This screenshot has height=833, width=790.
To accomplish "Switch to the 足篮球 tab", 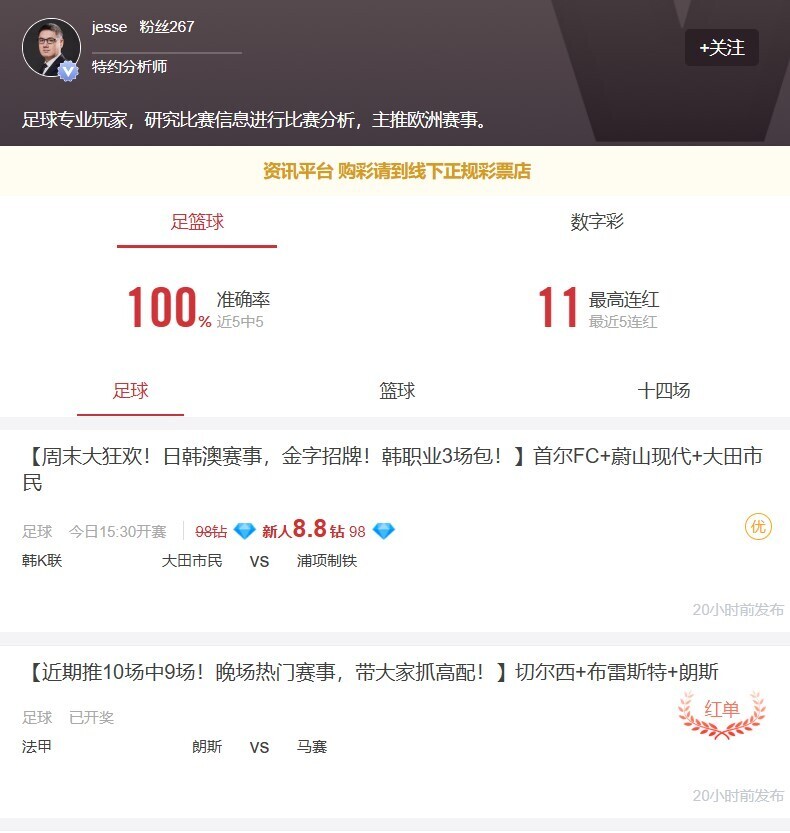I will (x=197, y=222).
